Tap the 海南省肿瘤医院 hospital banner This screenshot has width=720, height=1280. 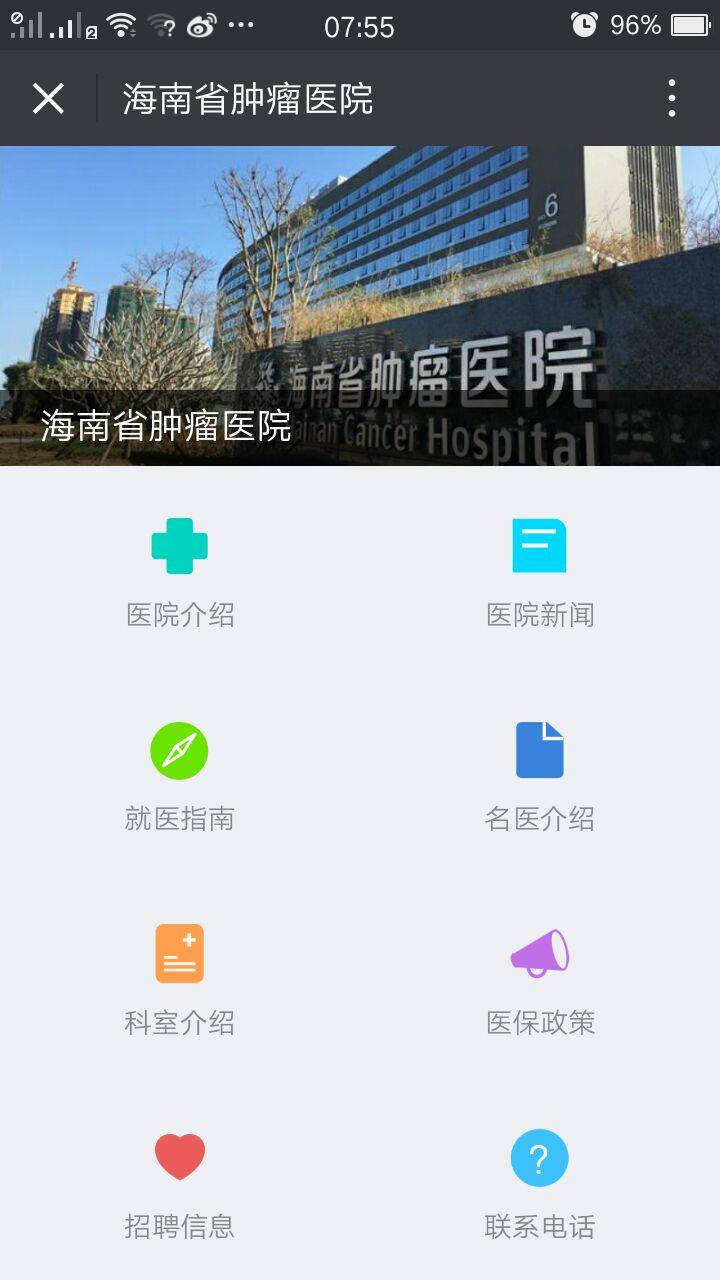coord(360,306)
